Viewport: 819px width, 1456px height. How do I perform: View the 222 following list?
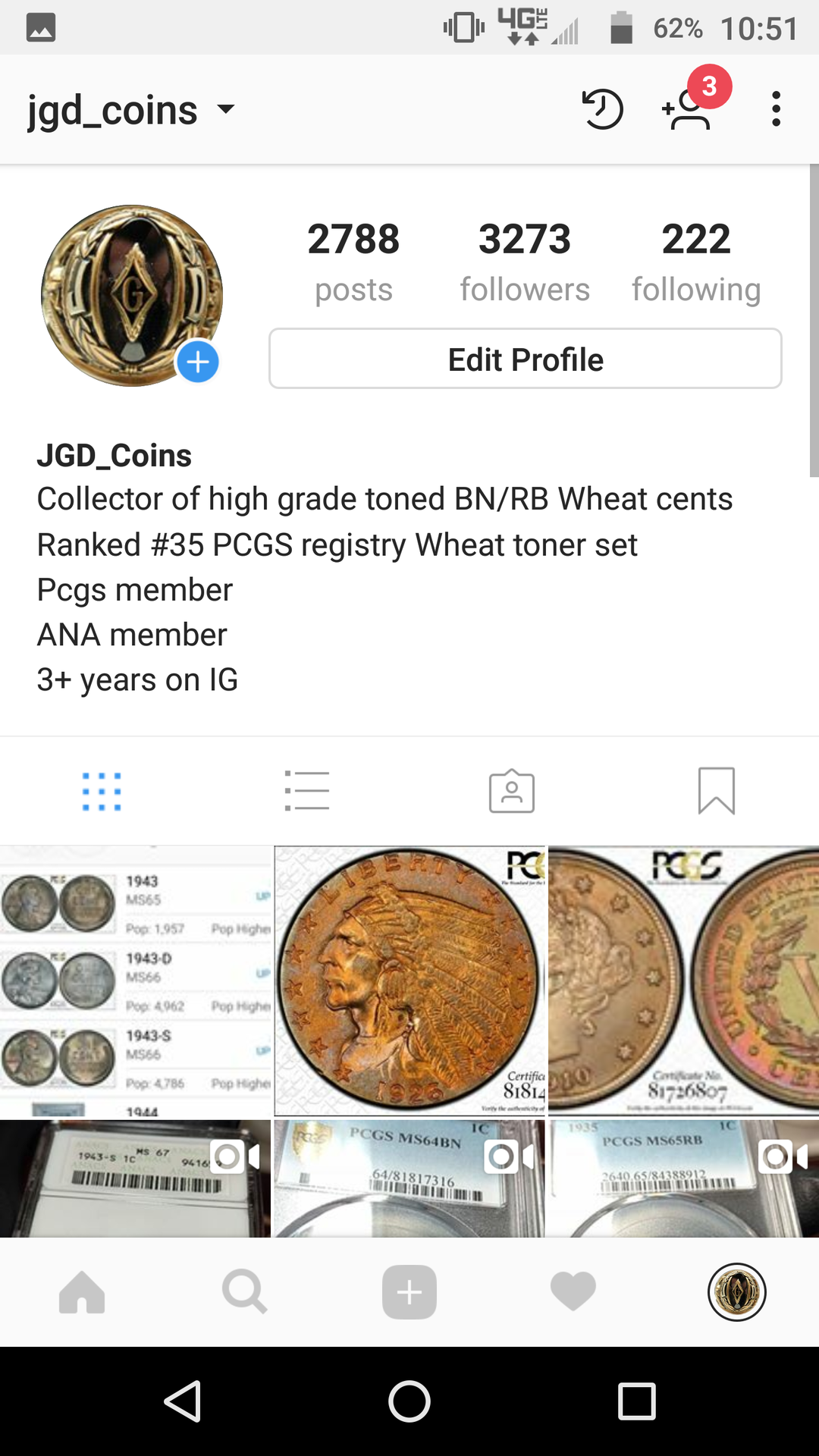pyautogui.click(x=695, y=262)
